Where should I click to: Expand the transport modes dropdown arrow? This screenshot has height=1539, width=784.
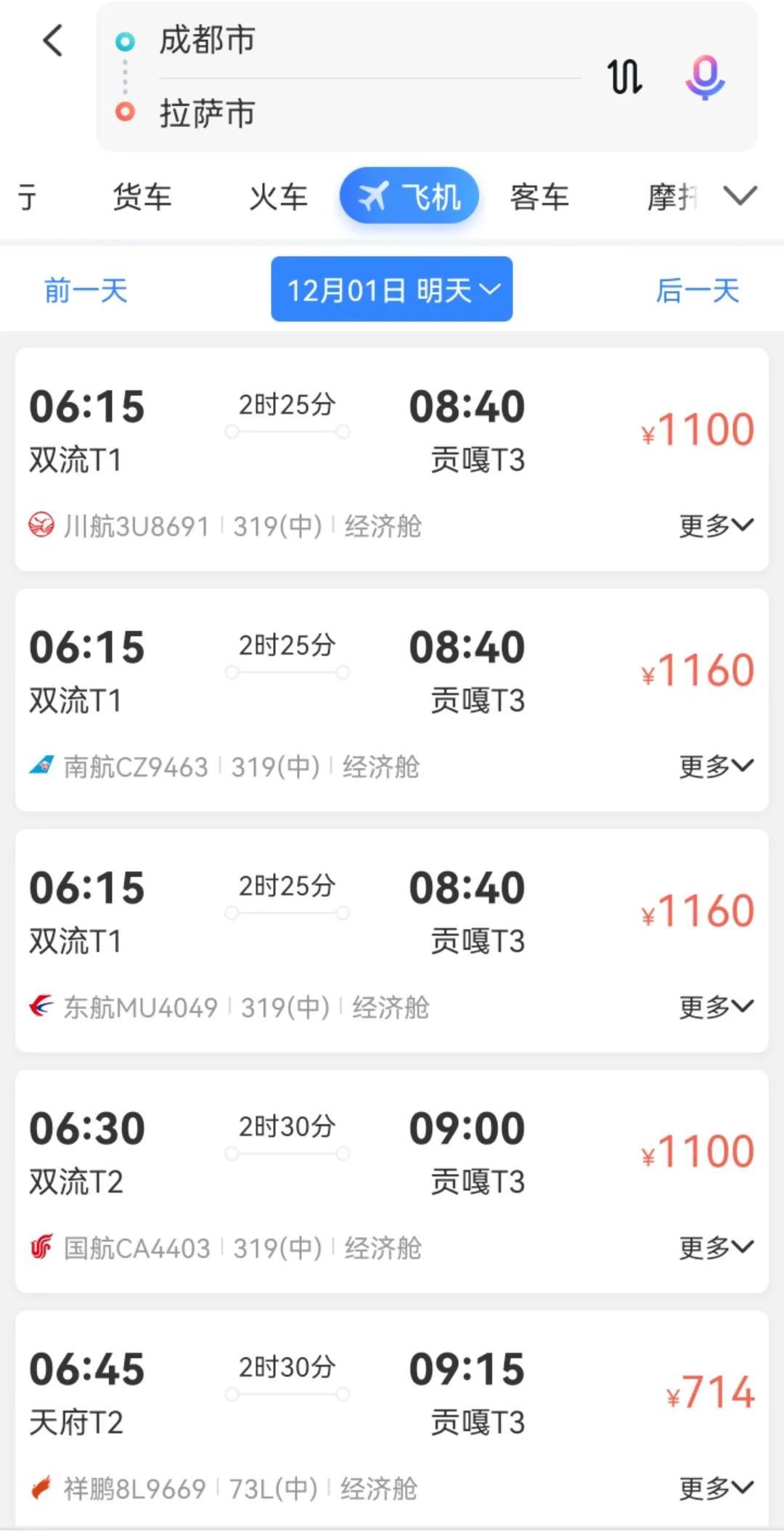point(740,195)
